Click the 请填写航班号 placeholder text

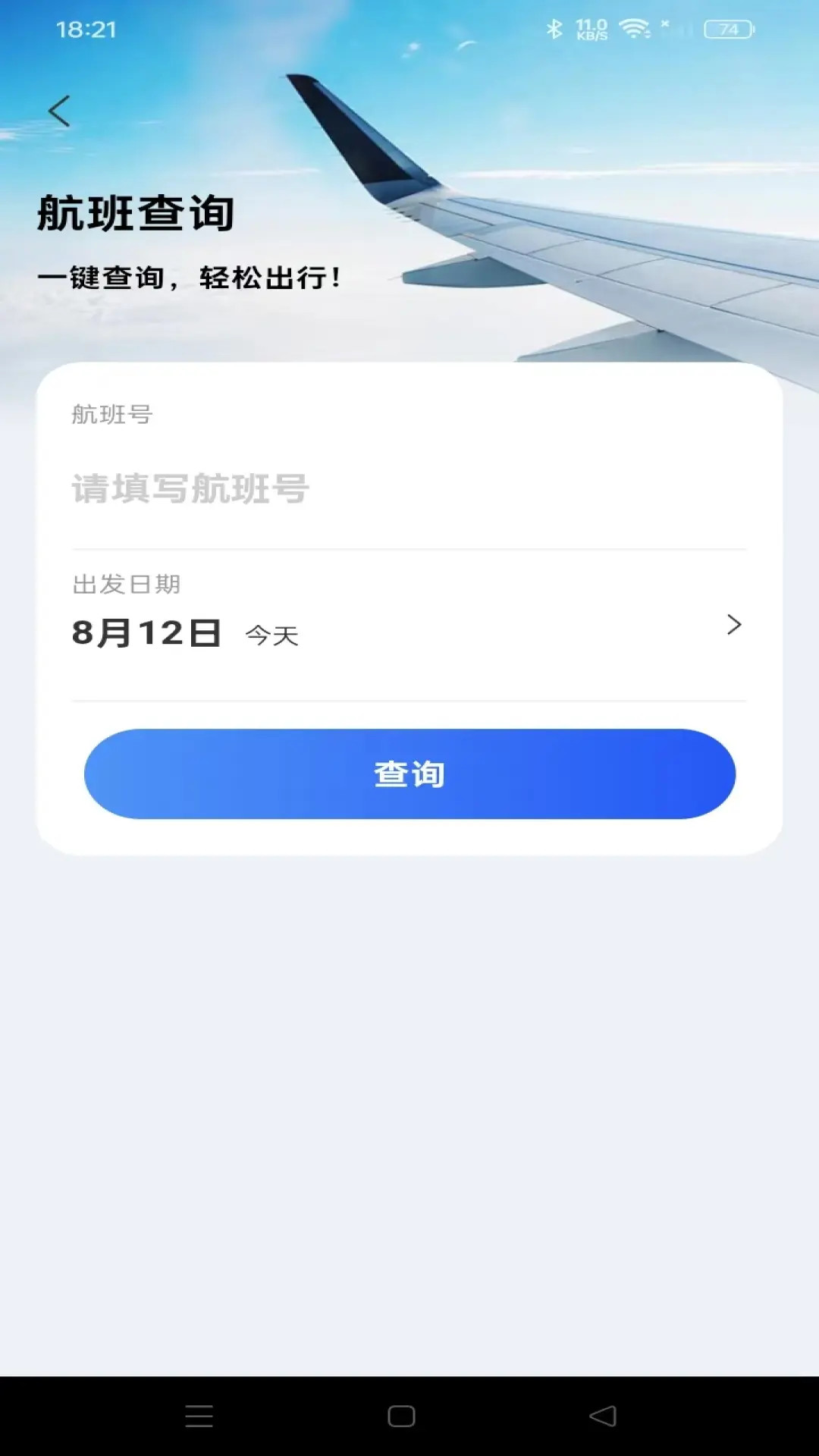coord(190,491)
